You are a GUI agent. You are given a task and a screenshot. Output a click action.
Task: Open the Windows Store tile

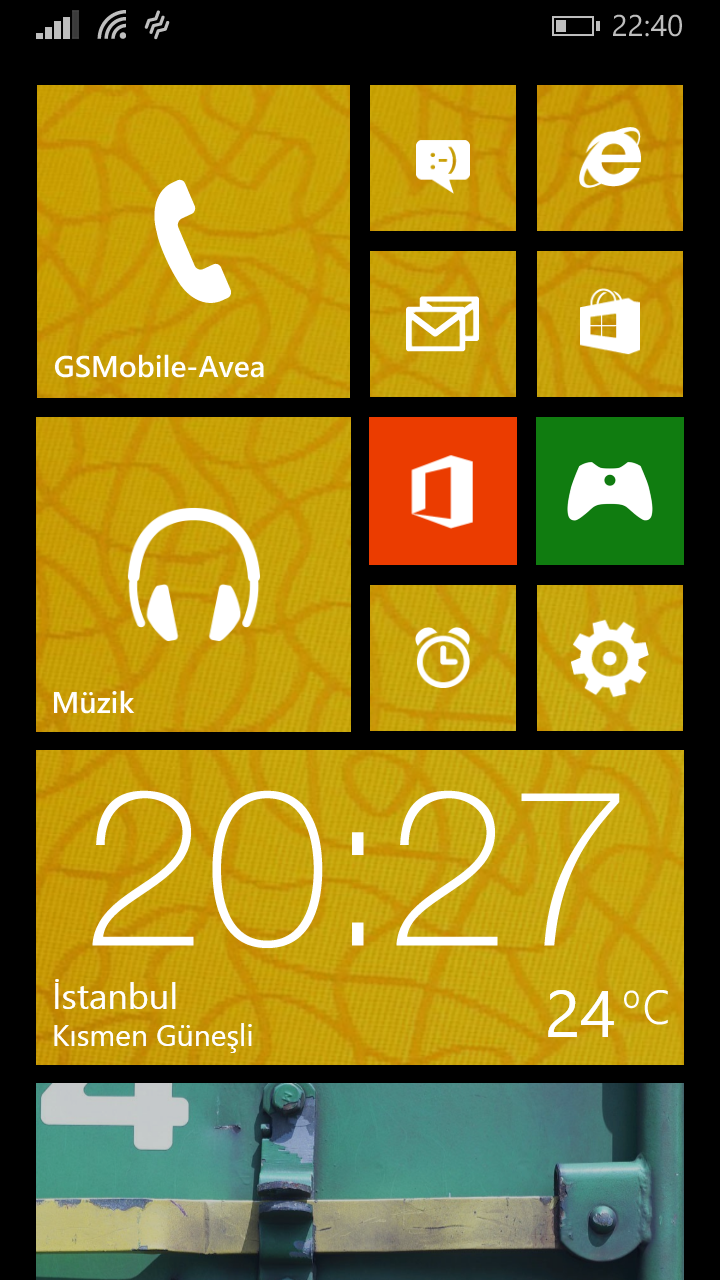[x=610, y=324]
